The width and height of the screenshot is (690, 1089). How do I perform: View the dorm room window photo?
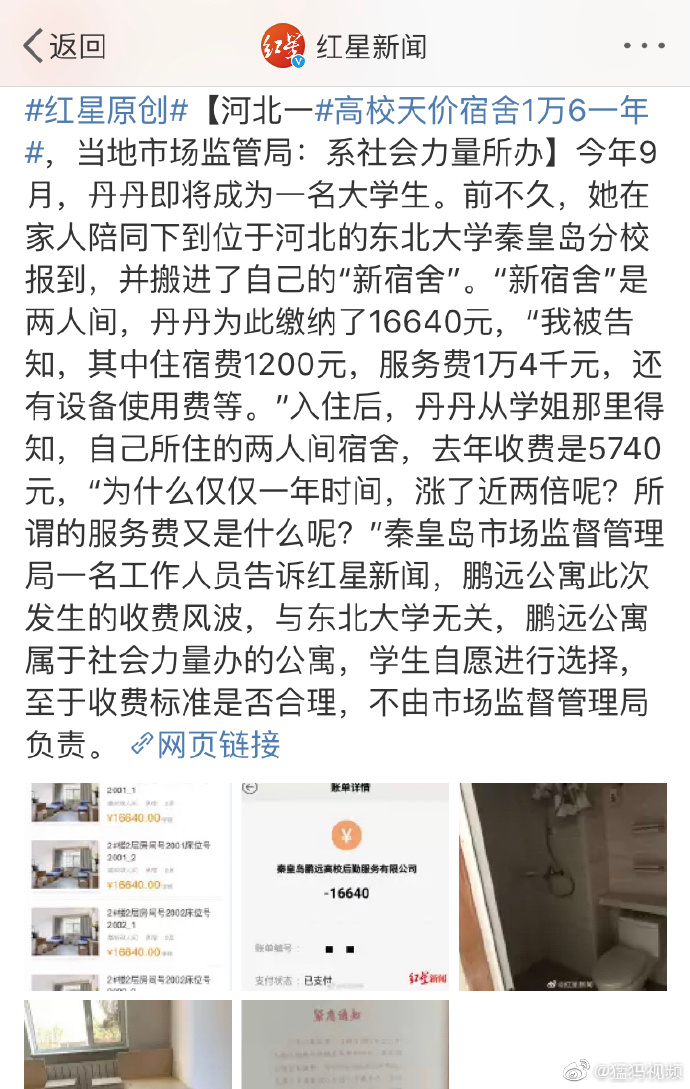128,1043
